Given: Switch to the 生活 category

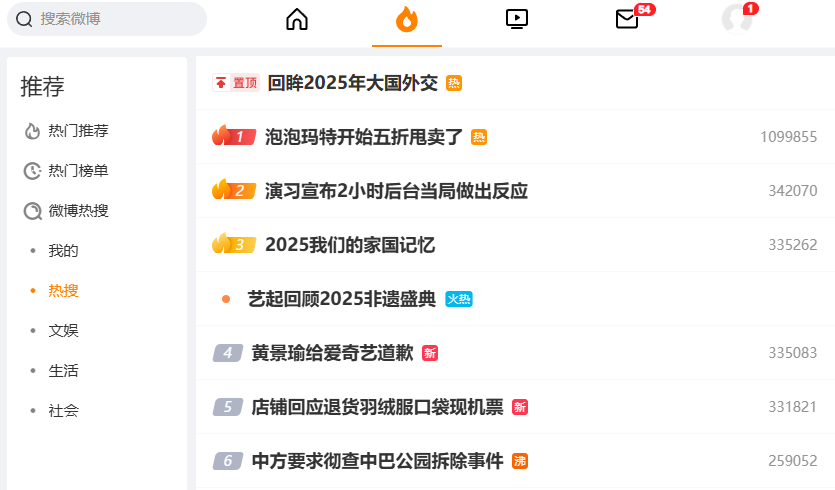Looking at the screenshot, I should [x=63, y=370].
